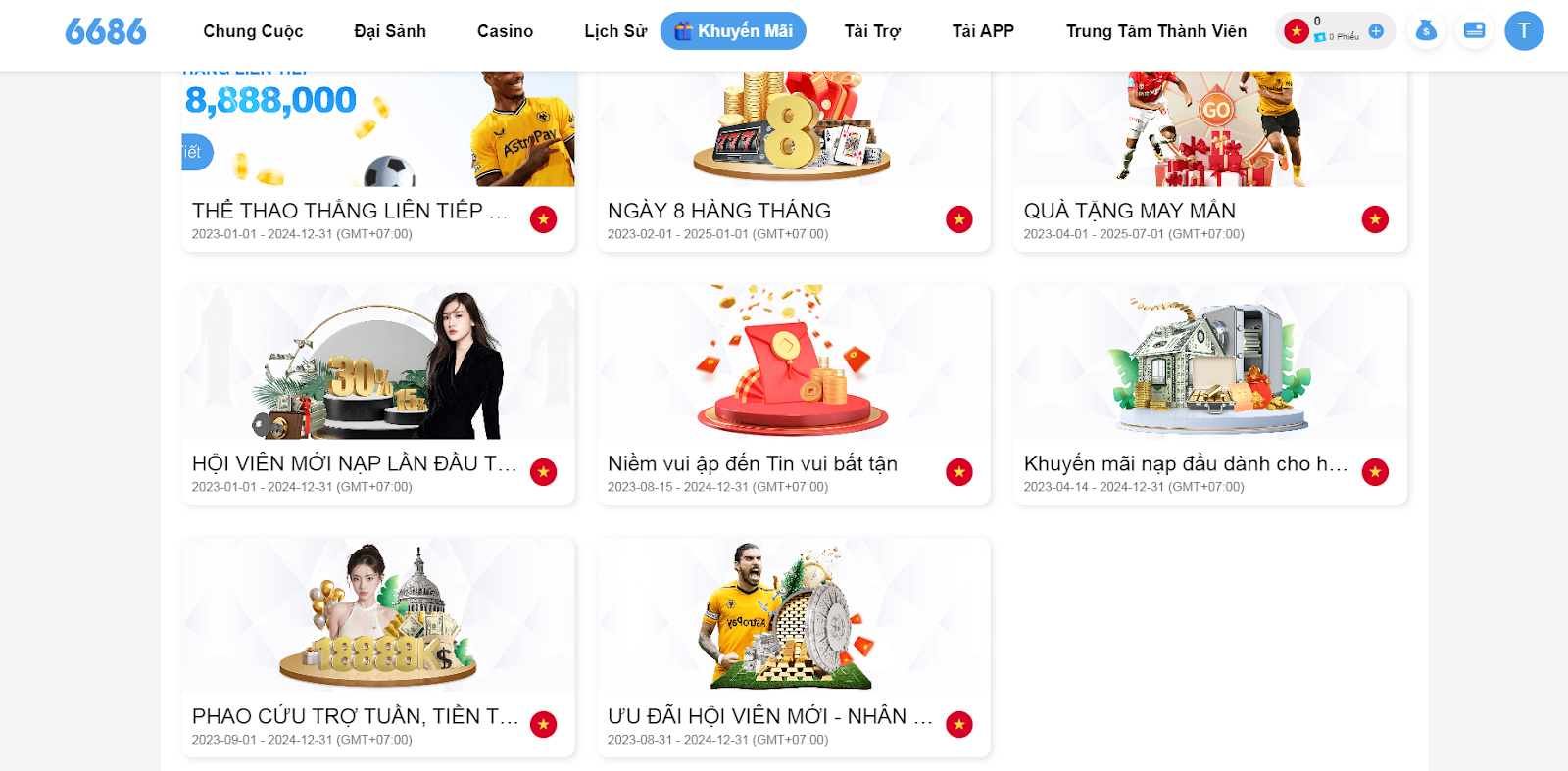Image resolution: width=1568 pixels, height=771 pixels.
Task: Switch to the Casino tab
Action: [505, 31]
